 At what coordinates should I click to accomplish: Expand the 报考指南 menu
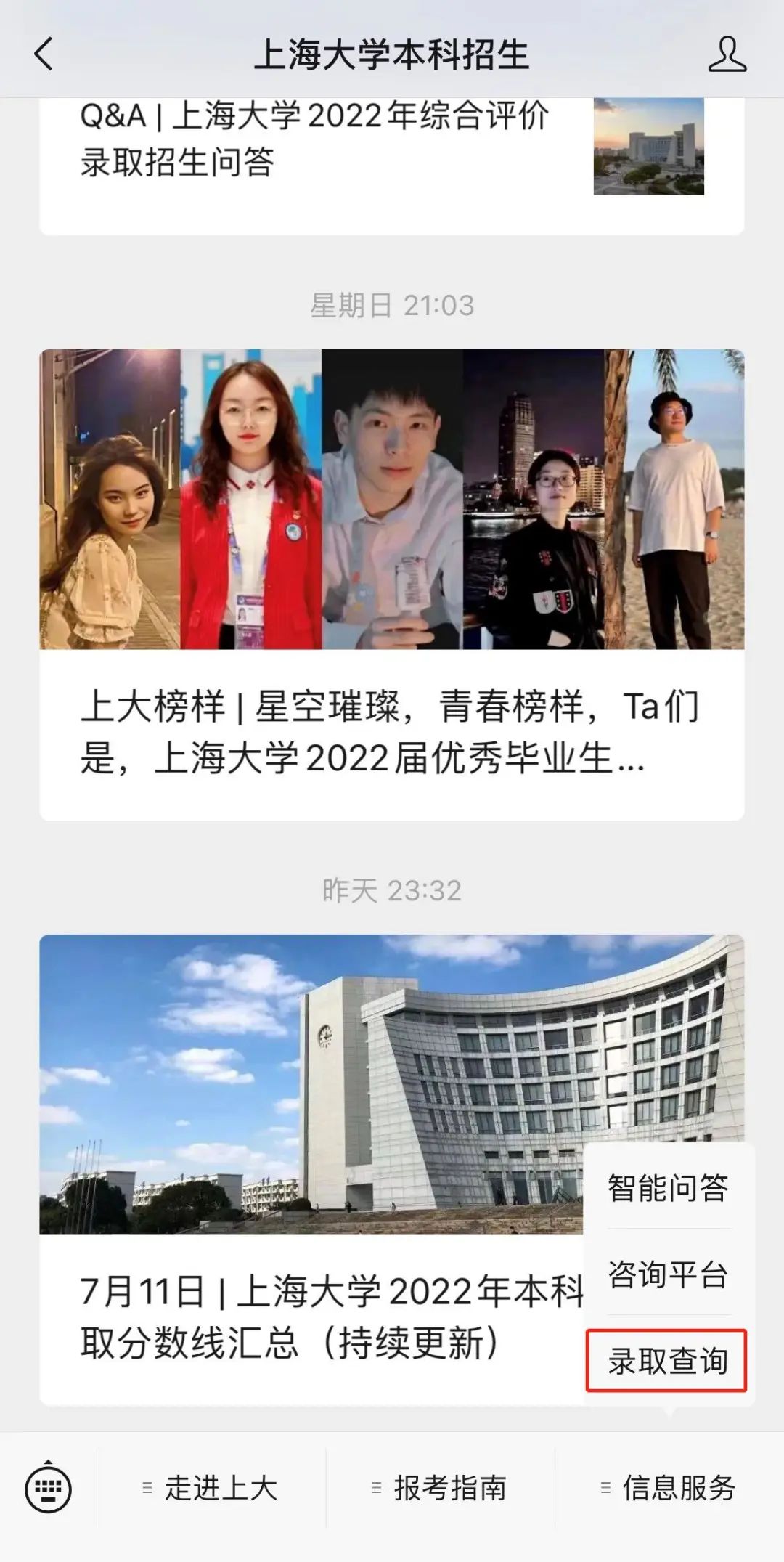click(440, 1489)
